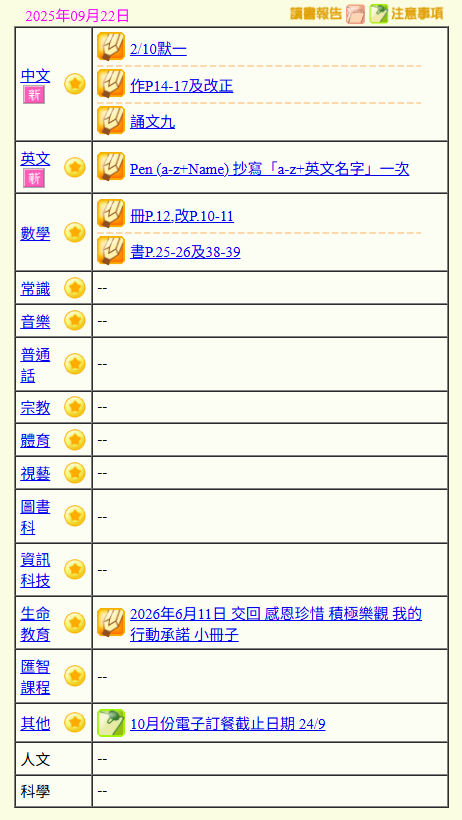Open the 視藝 subject link
Viewport: 462px width, 820px height.
pyautogui.click(x=36, y=473)
